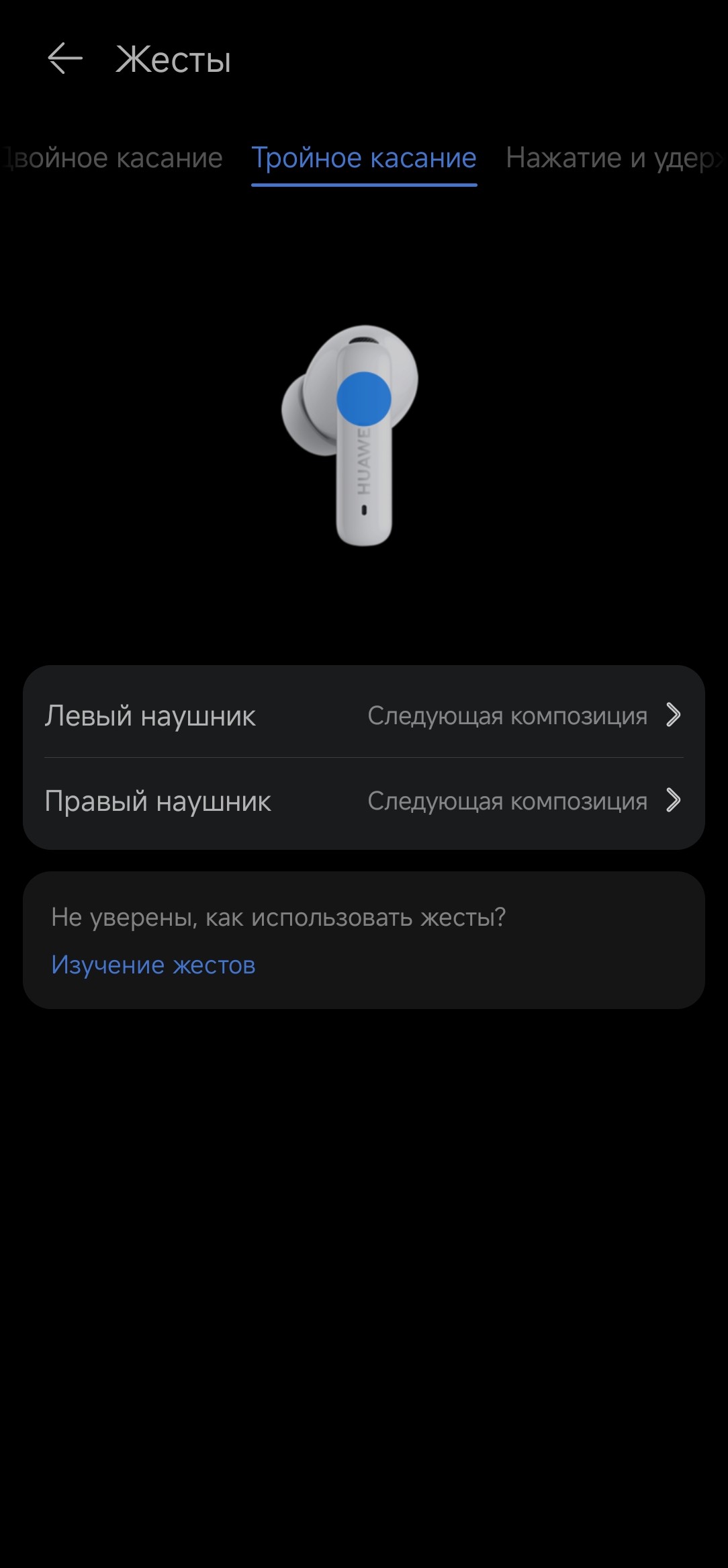The height and width of the screenshot is (1568, 728).
Task: Open the Левый наушник gesture setting
Action: [364, 715]
